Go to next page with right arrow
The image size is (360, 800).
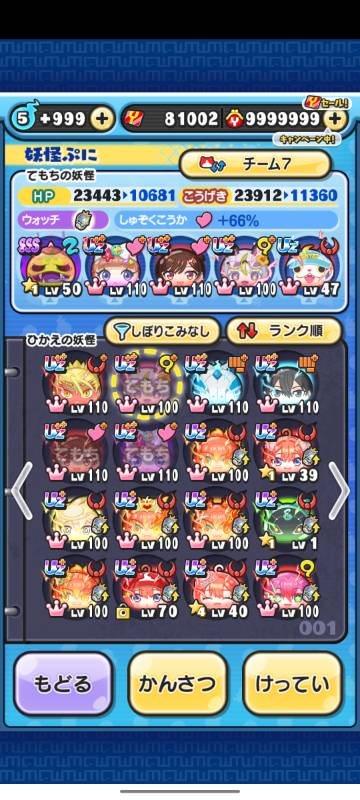340,490
